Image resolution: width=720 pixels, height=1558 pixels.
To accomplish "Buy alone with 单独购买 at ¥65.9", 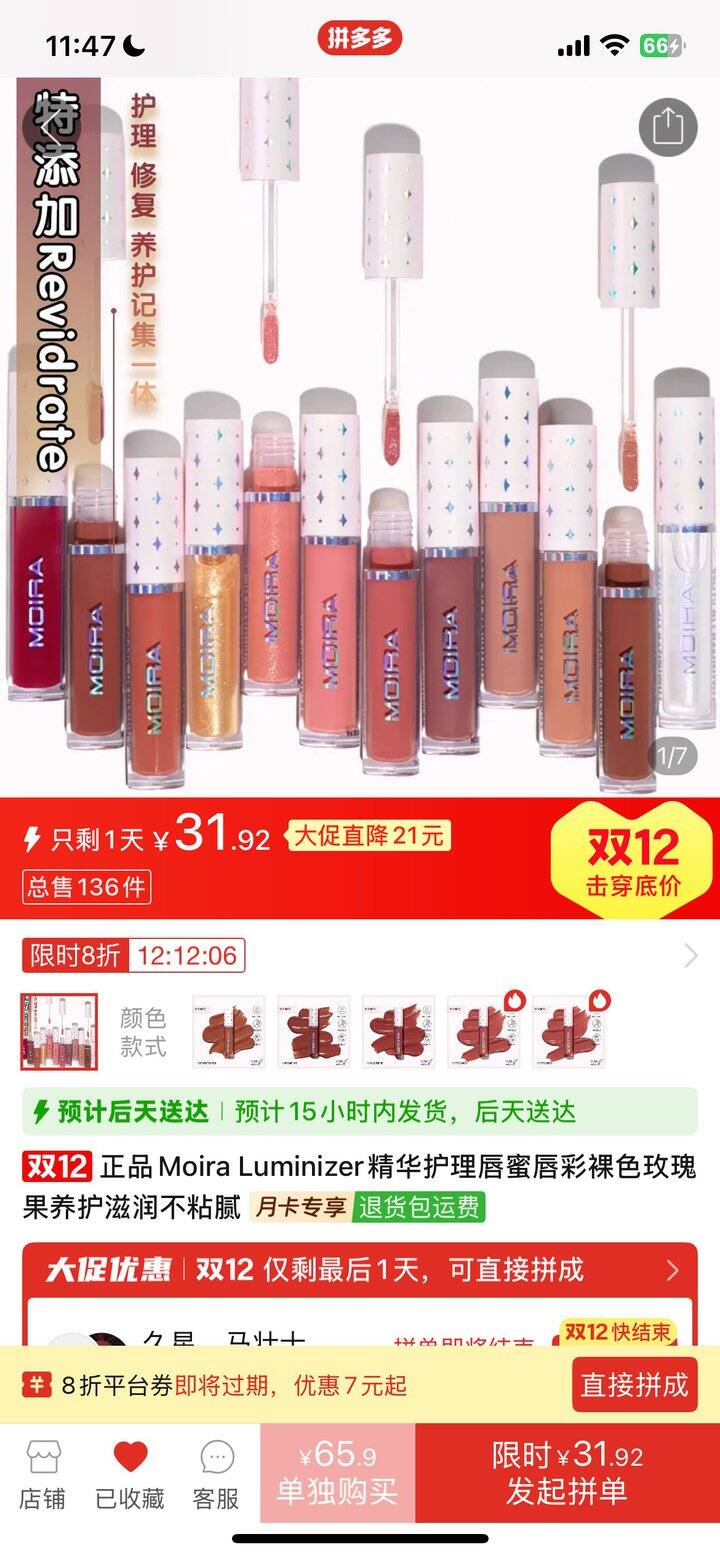I will [x=337, y=1473].
